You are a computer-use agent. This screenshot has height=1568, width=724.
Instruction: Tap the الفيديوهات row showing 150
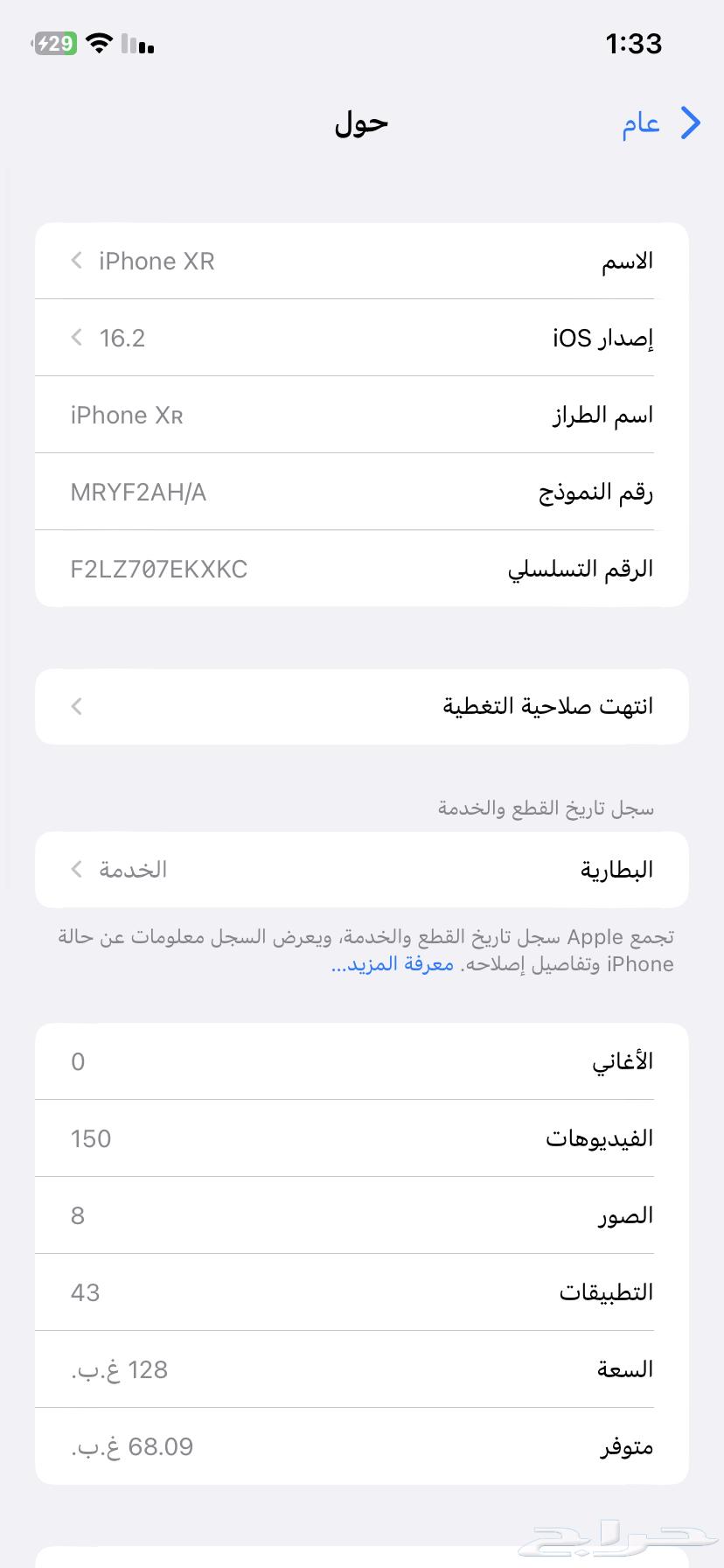pos(361,1138)
